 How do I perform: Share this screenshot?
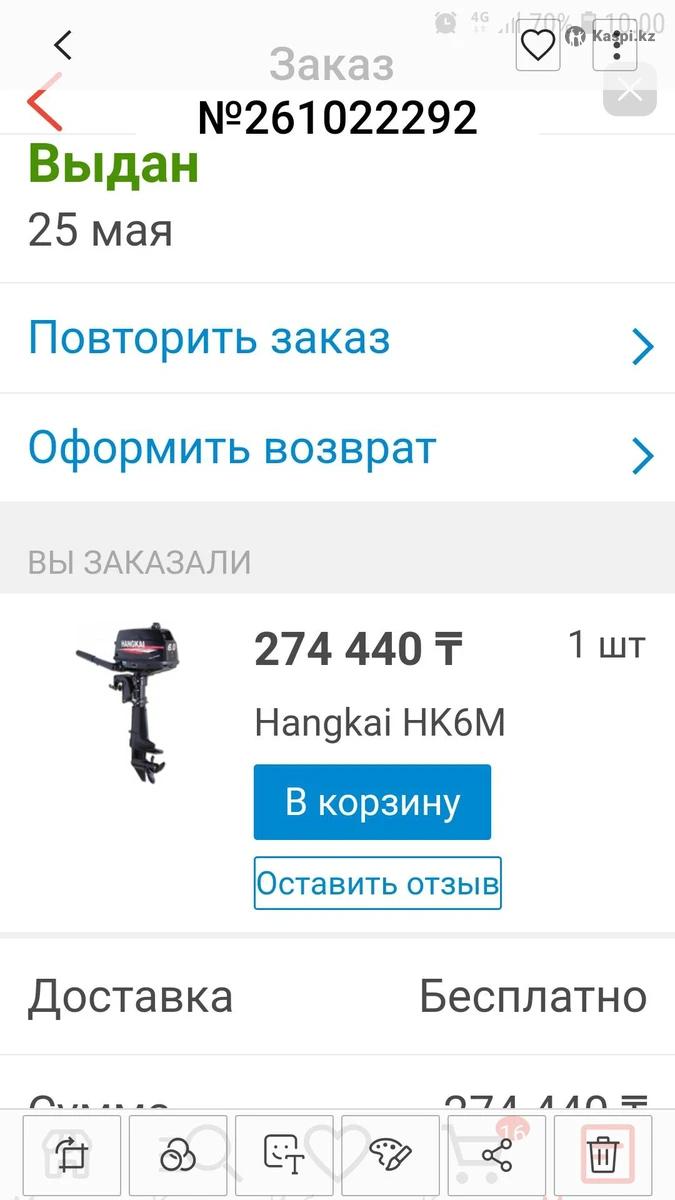[x=496, y=1156]
